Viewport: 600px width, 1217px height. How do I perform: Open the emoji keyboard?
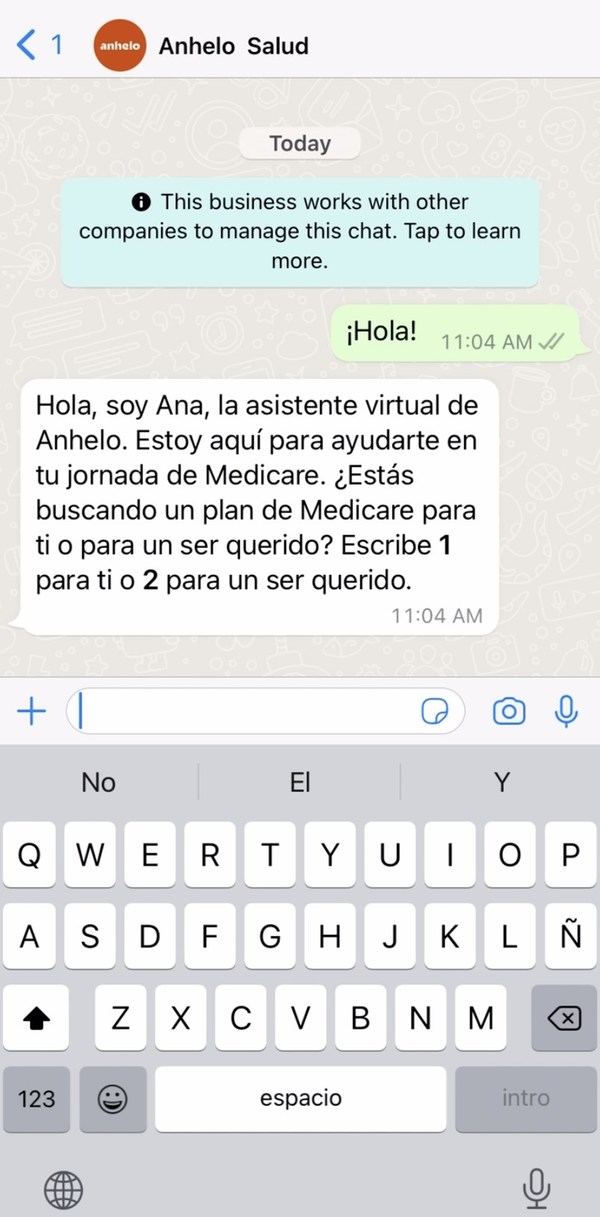(113, 1098)
